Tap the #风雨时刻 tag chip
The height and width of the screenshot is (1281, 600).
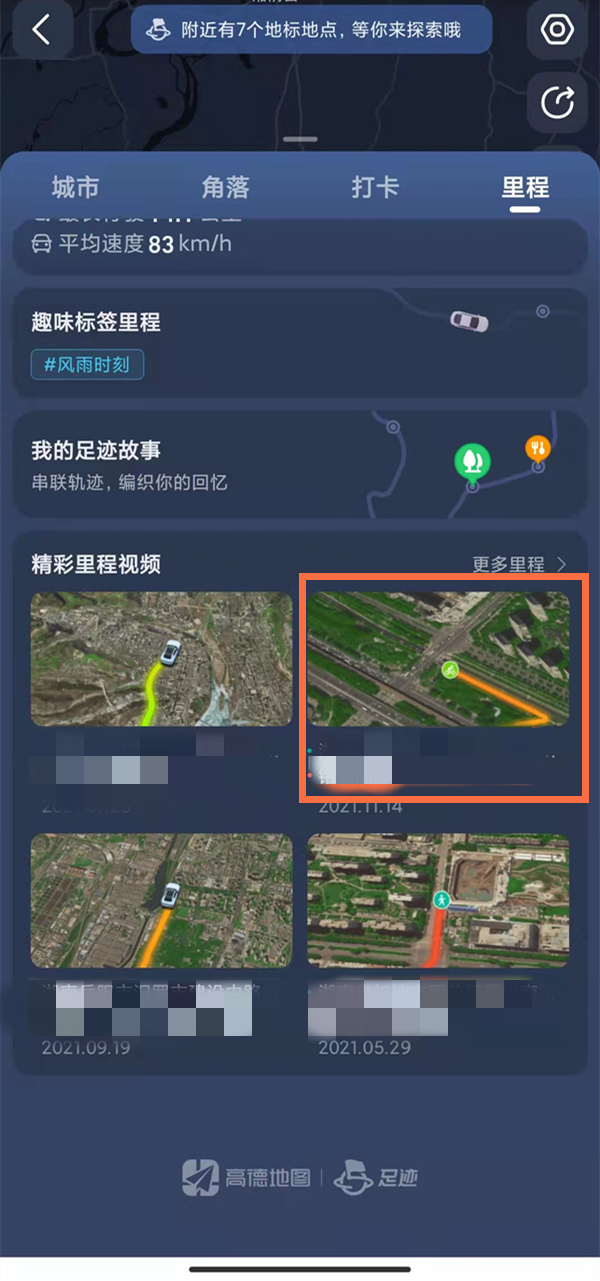pos(87,365)
